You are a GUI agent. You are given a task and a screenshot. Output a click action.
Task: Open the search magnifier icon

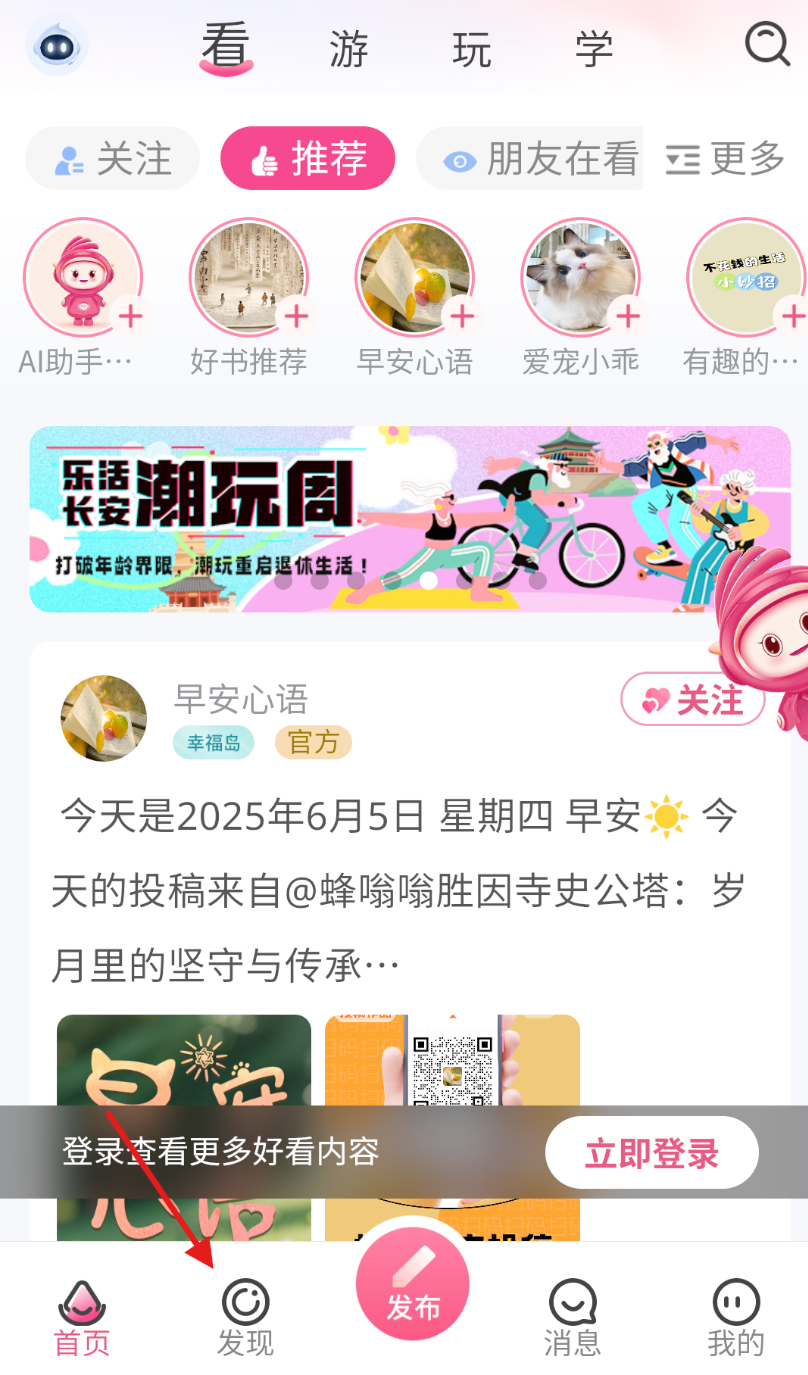(x=768, y=45)
